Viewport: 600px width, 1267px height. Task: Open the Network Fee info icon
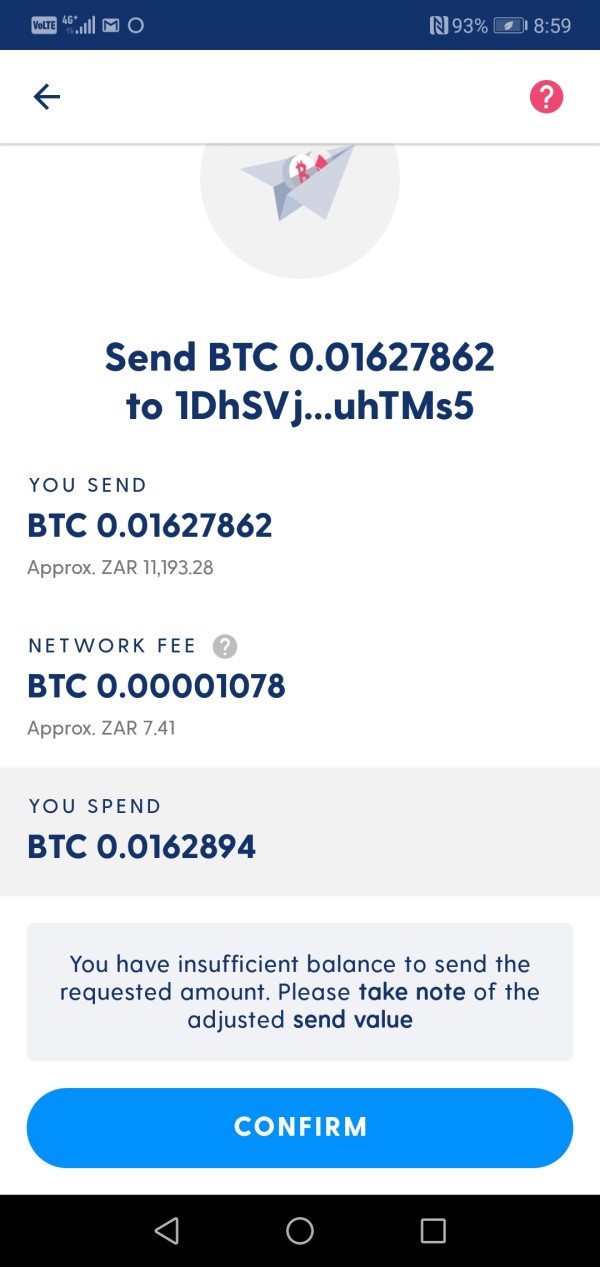[225, 646]
